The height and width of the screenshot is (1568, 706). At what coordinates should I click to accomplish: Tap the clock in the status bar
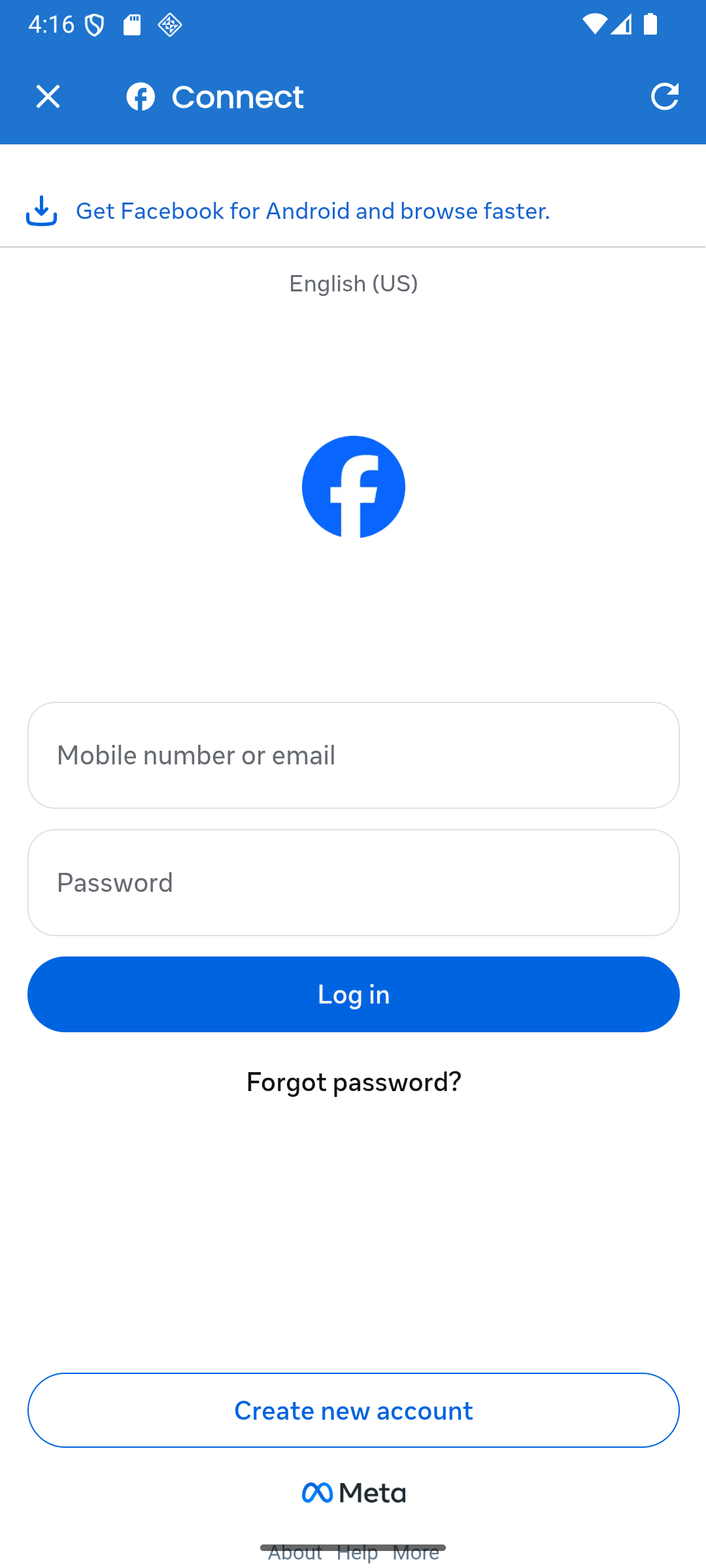click(x=52, y=24)
